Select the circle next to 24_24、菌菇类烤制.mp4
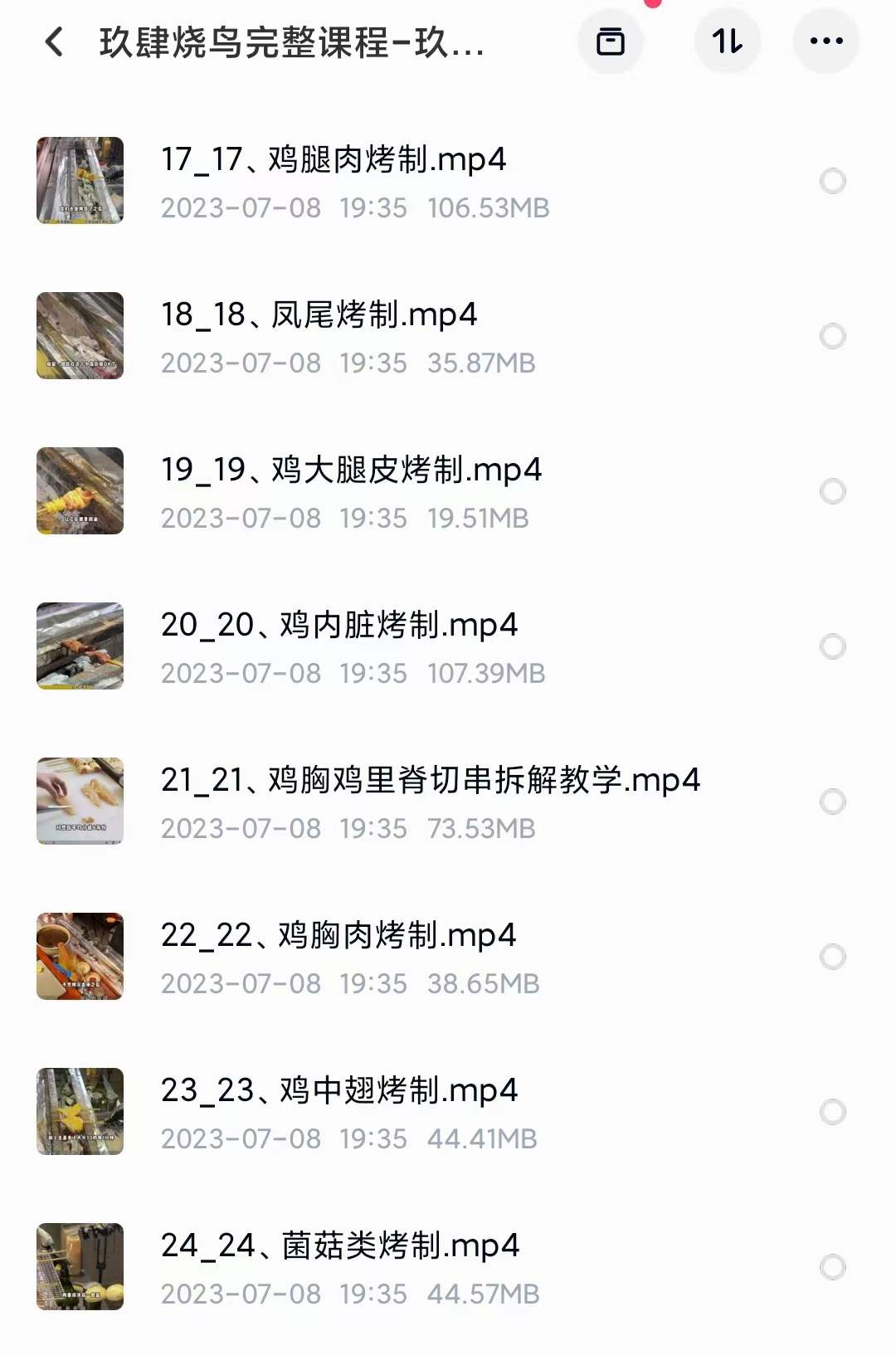The height and width of the screenshot is (1355, 896). 832,1267
